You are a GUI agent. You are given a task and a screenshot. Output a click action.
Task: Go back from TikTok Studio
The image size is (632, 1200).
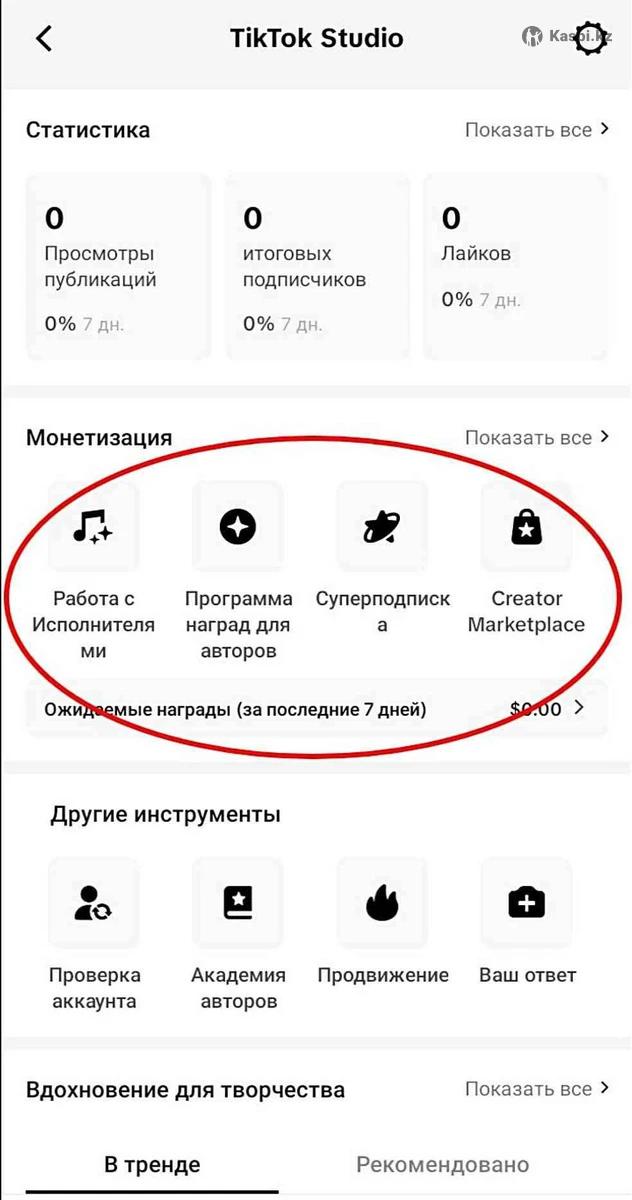(44, 39)
